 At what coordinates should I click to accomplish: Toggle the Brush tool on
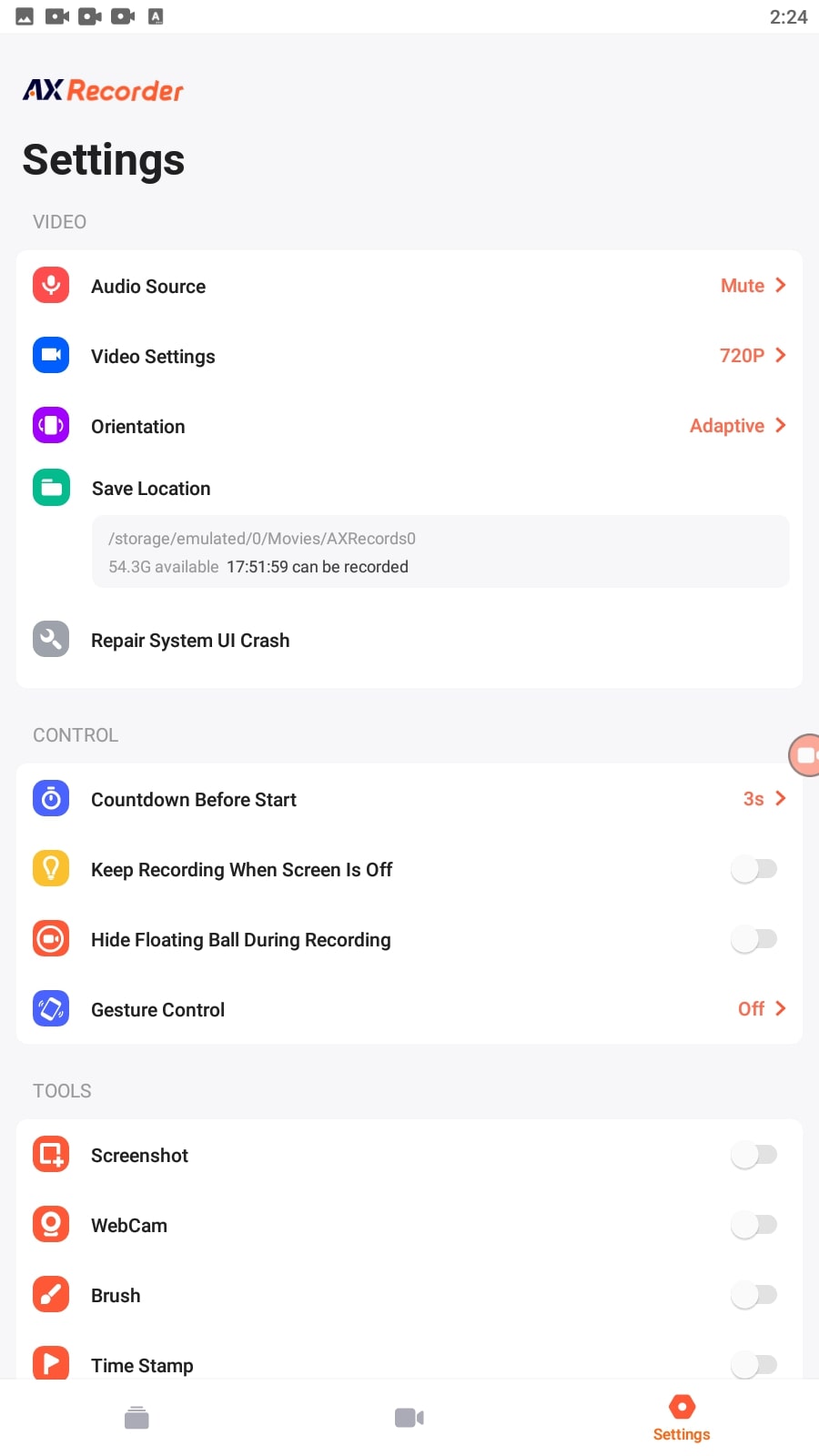pos(754,1295)
